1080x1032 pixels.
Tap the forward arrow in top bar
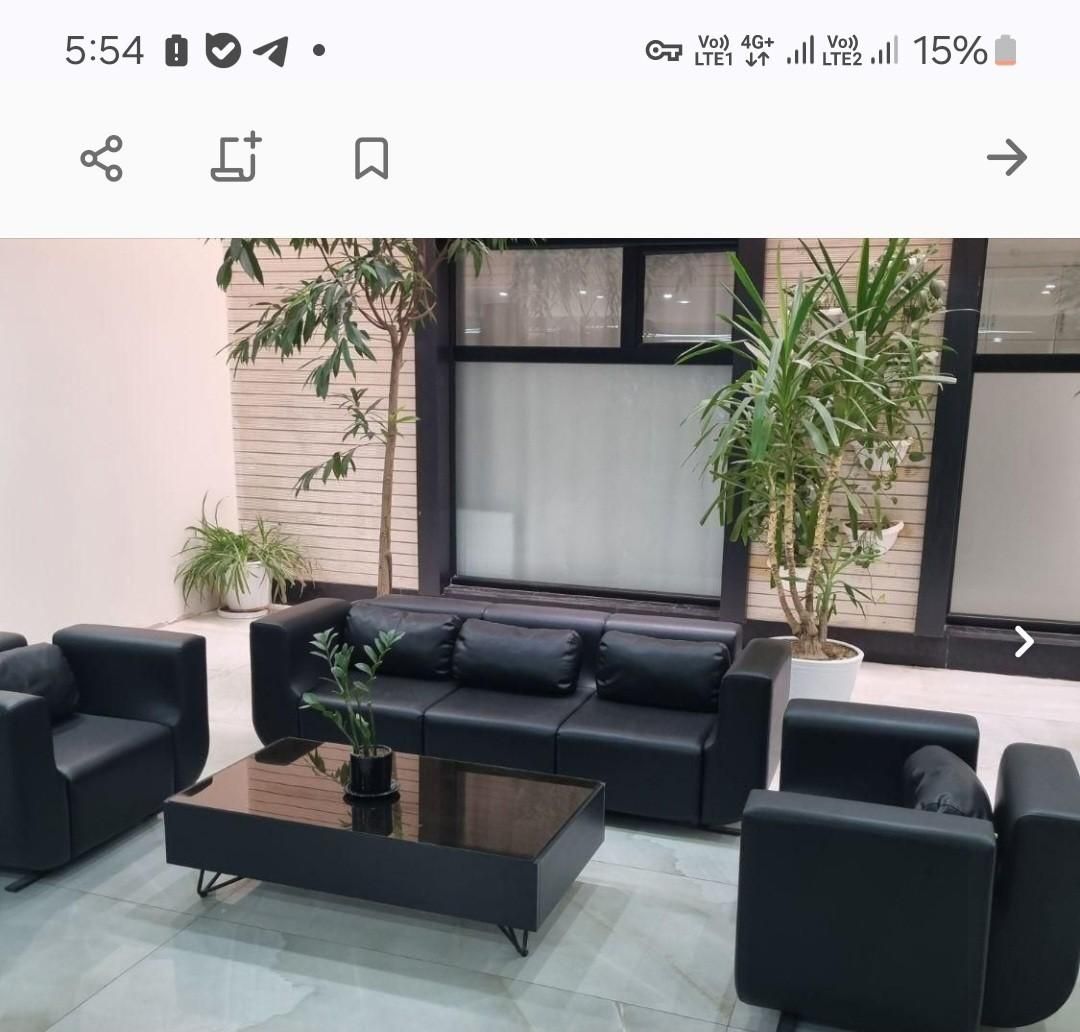point(1006,157)
